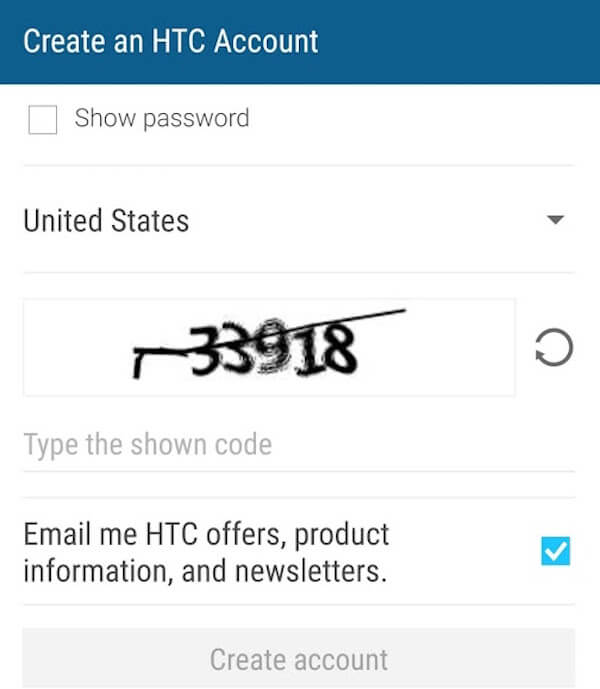
Task: Enable the Show password checkbox
Action: pyautogui.click(x=43, y=120)
